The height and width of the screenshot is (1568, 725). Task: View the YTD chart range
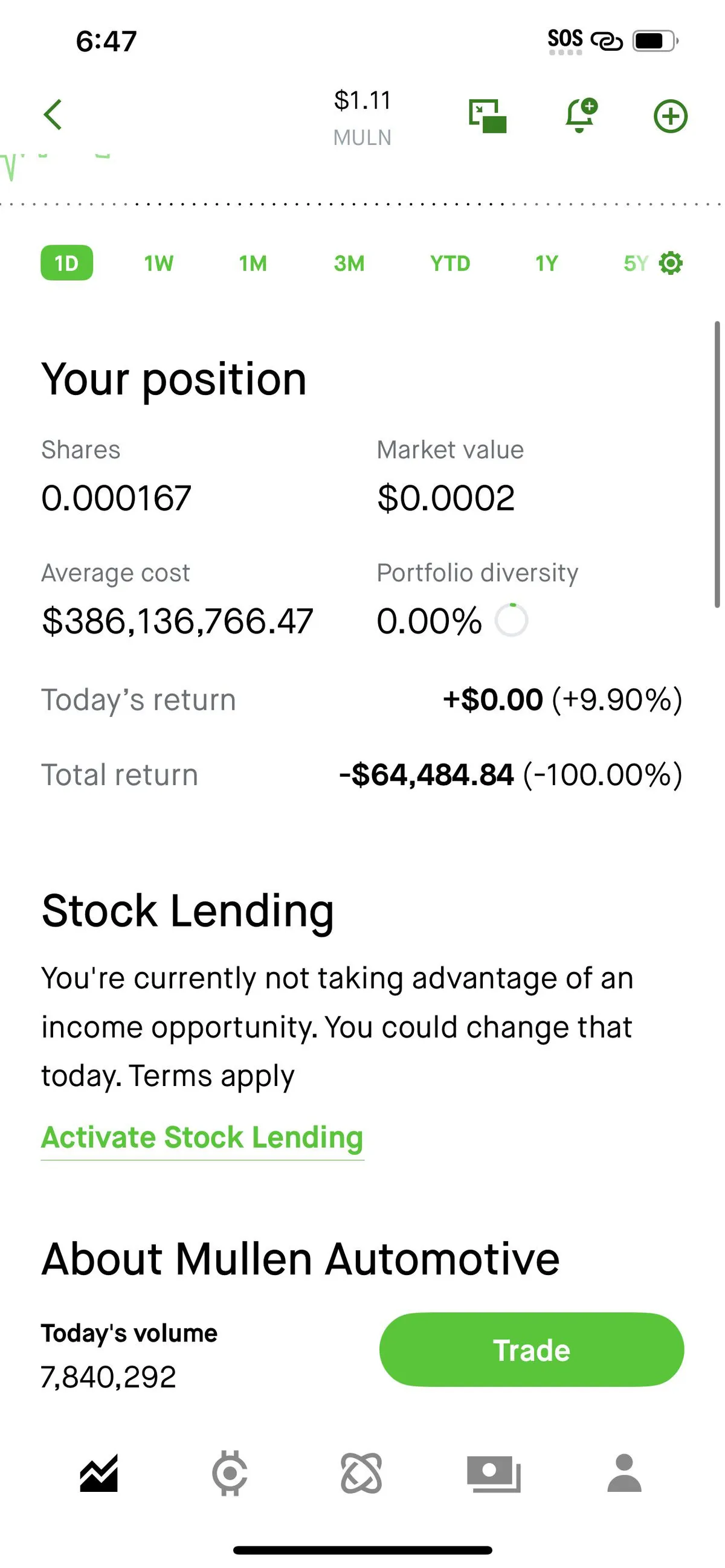point(450,263)
